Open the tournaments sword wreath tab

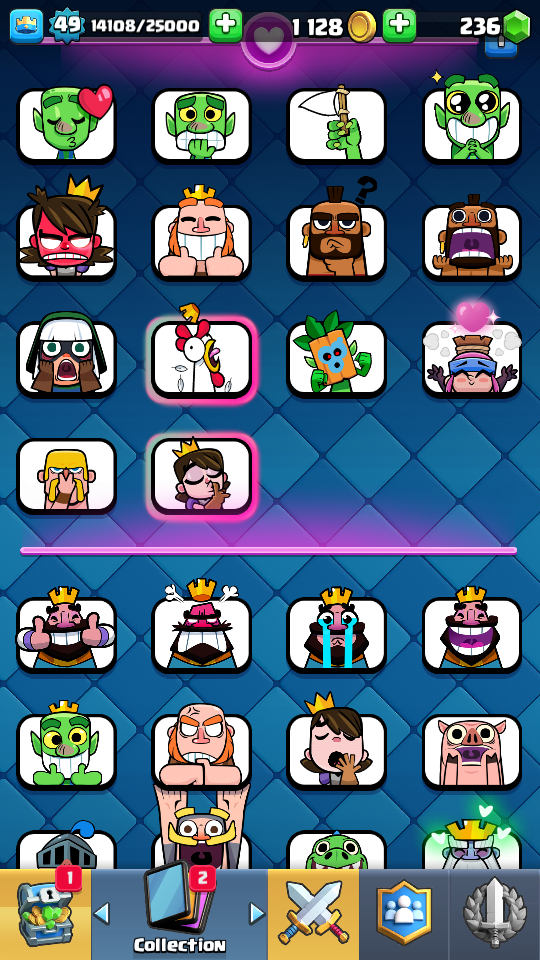pos(495,914)
